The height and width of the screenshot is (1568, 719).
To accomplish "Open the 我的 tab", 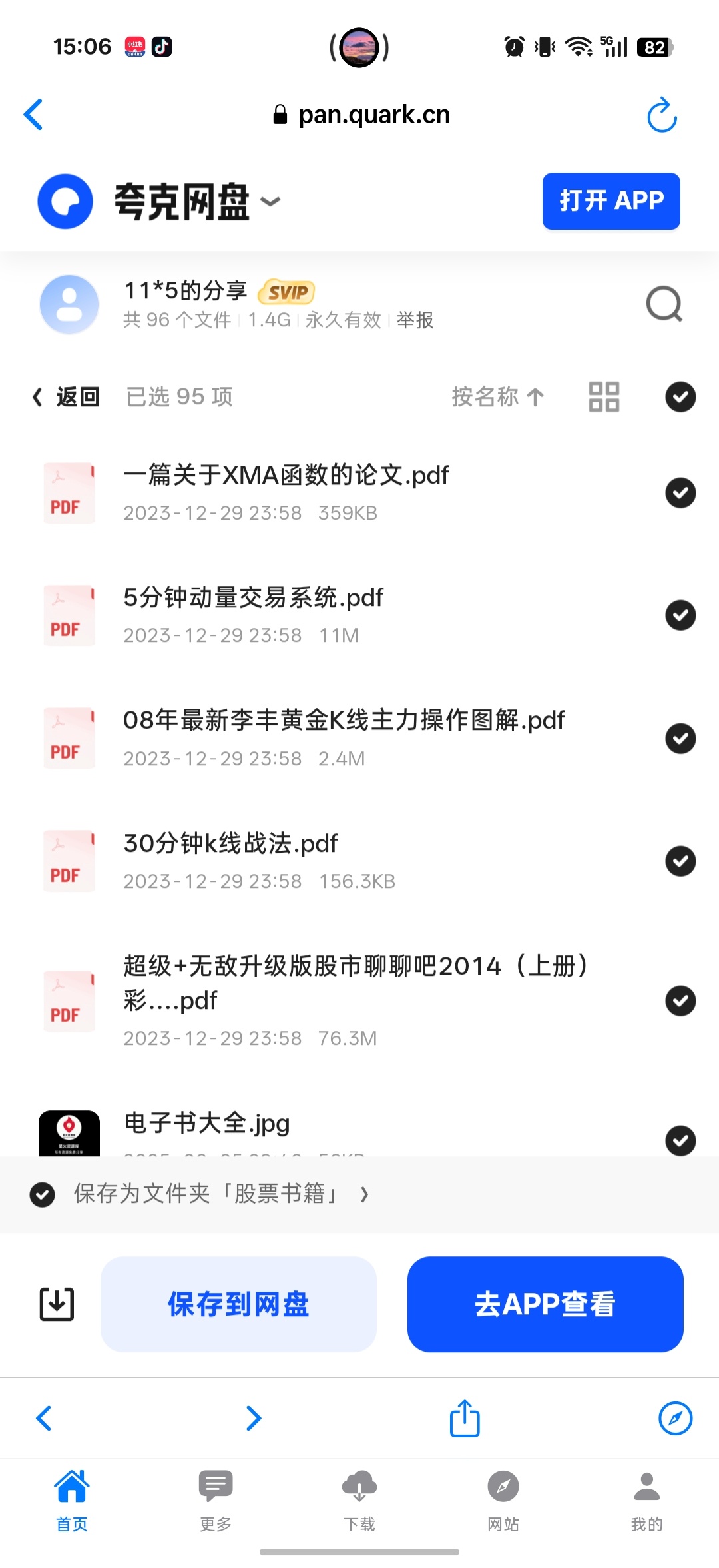I will click(646, 1501).
